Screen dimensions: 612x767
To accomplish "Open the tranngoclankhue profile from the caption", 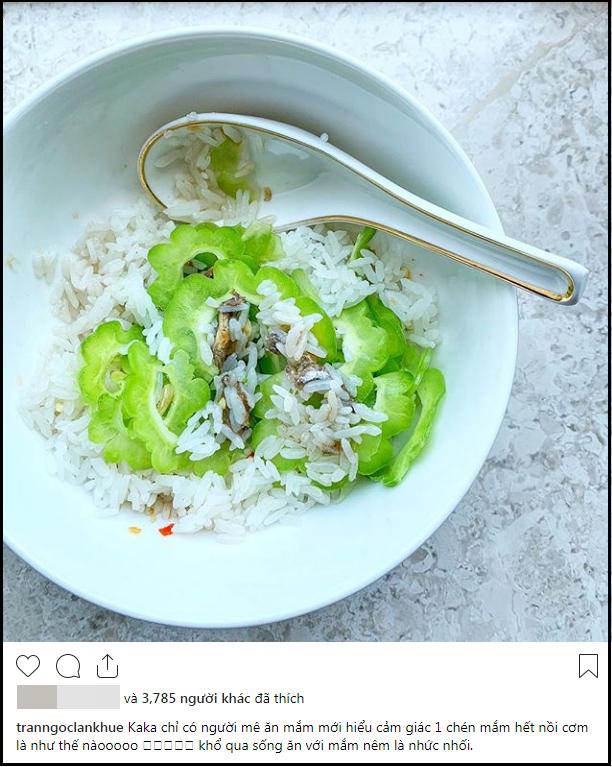I will pos(69,727).
